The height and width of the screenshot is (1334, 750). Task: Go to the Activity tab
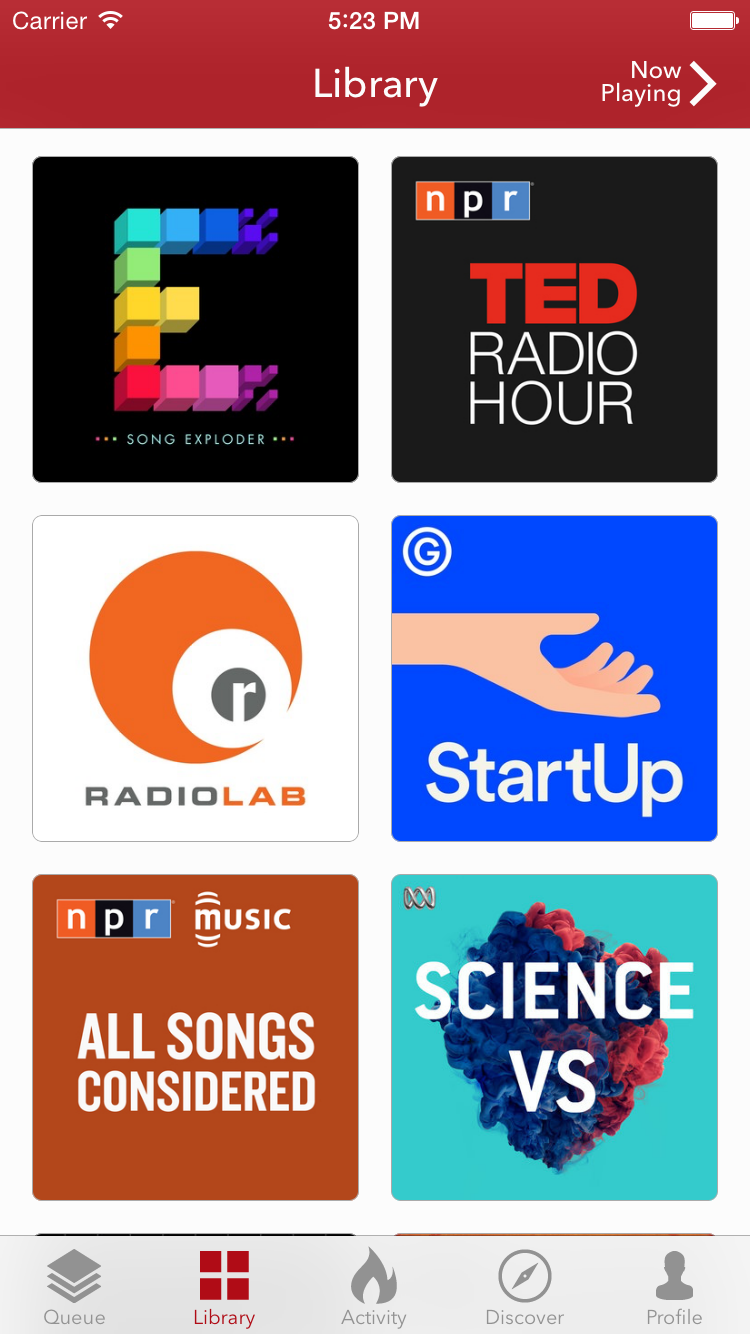374,1288
